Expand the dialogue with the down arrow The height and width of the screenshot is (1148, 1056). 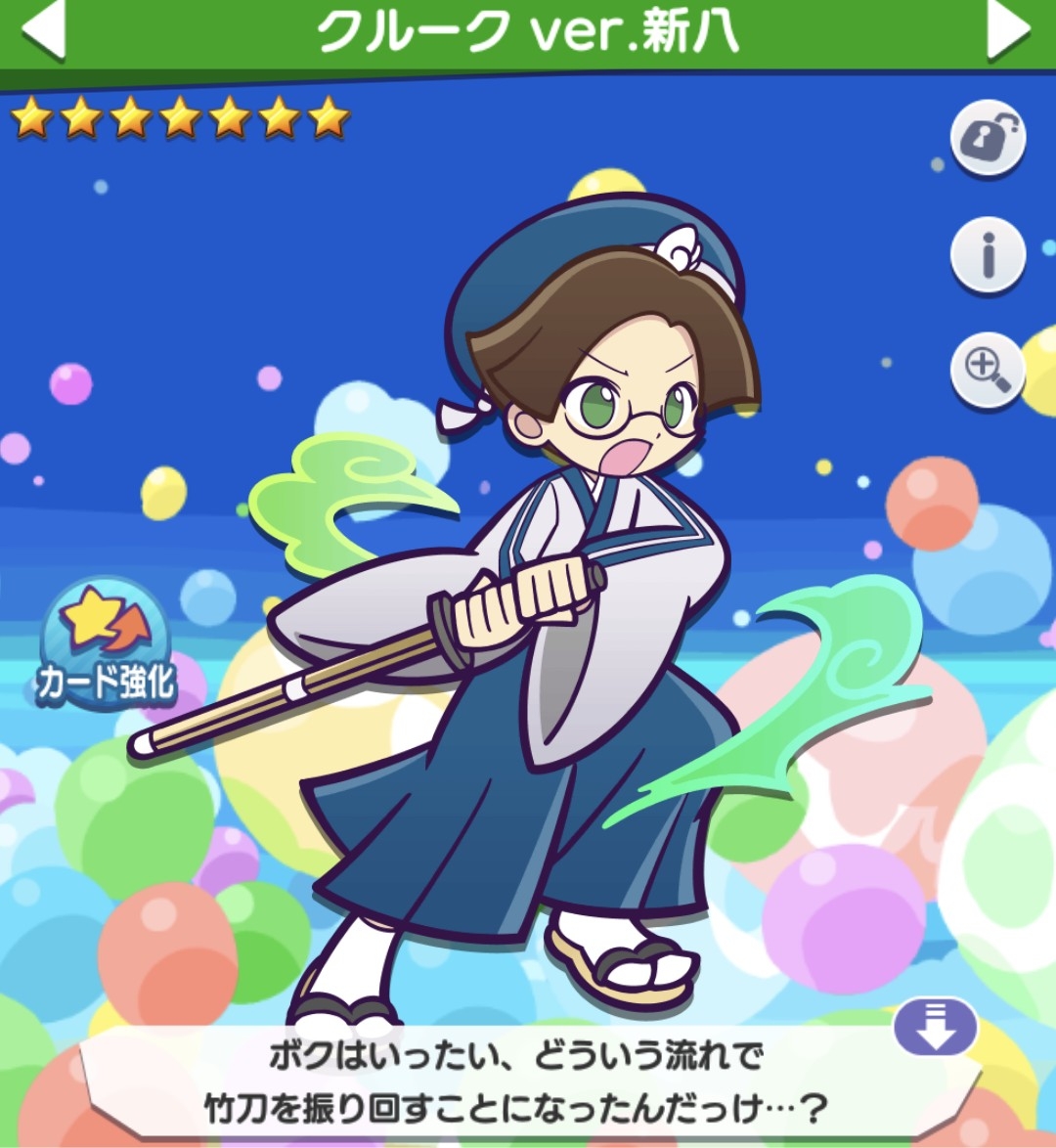936,1030
